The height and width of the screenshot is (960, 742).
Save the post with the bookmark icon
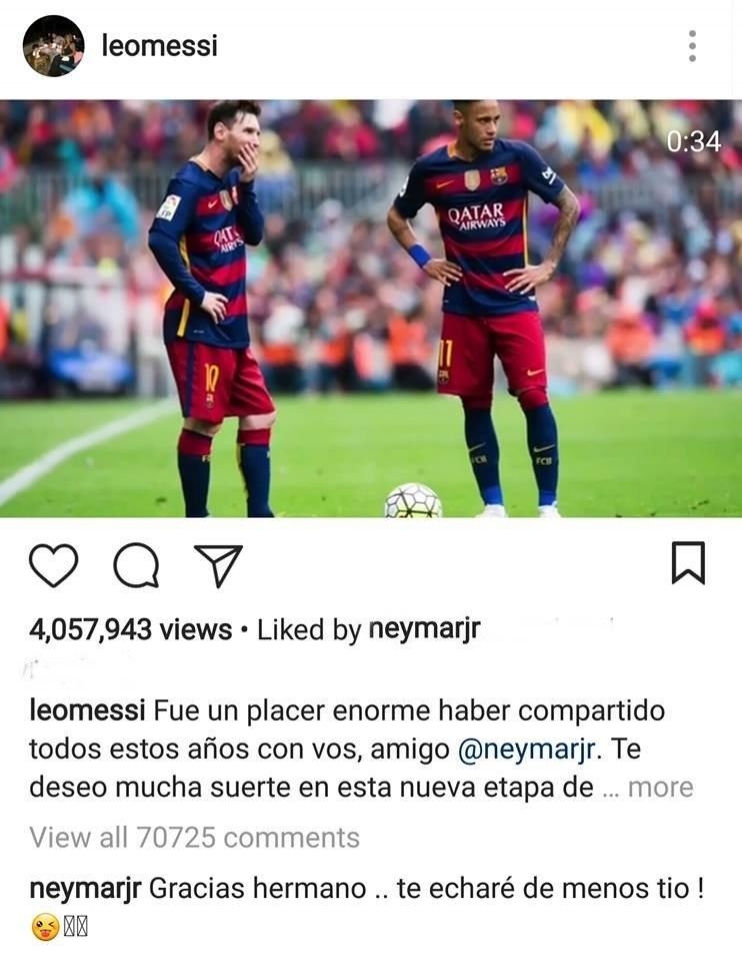pyautogui.click(x=688, y=565)
